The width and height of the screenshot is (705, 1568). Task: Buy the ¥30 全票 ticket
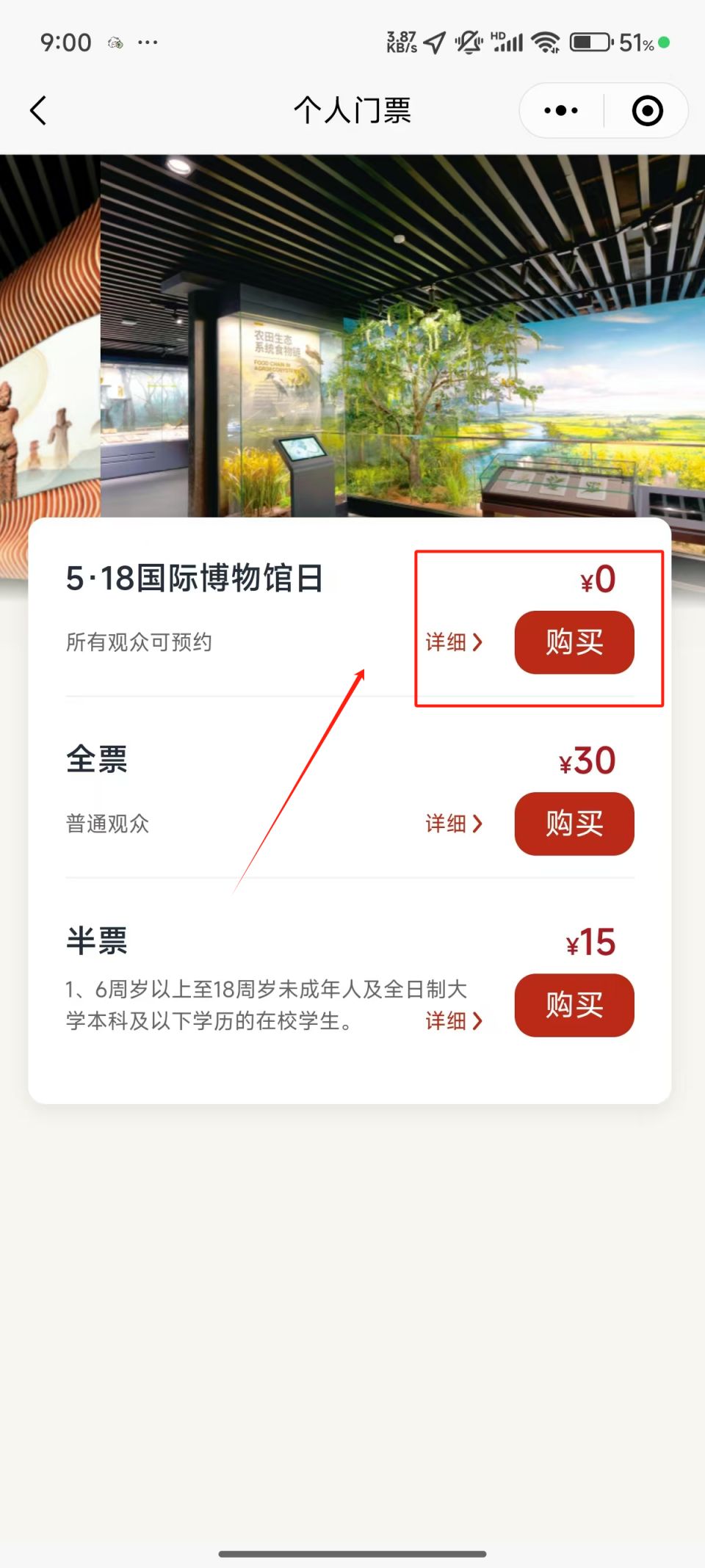(x=574, y=824)
